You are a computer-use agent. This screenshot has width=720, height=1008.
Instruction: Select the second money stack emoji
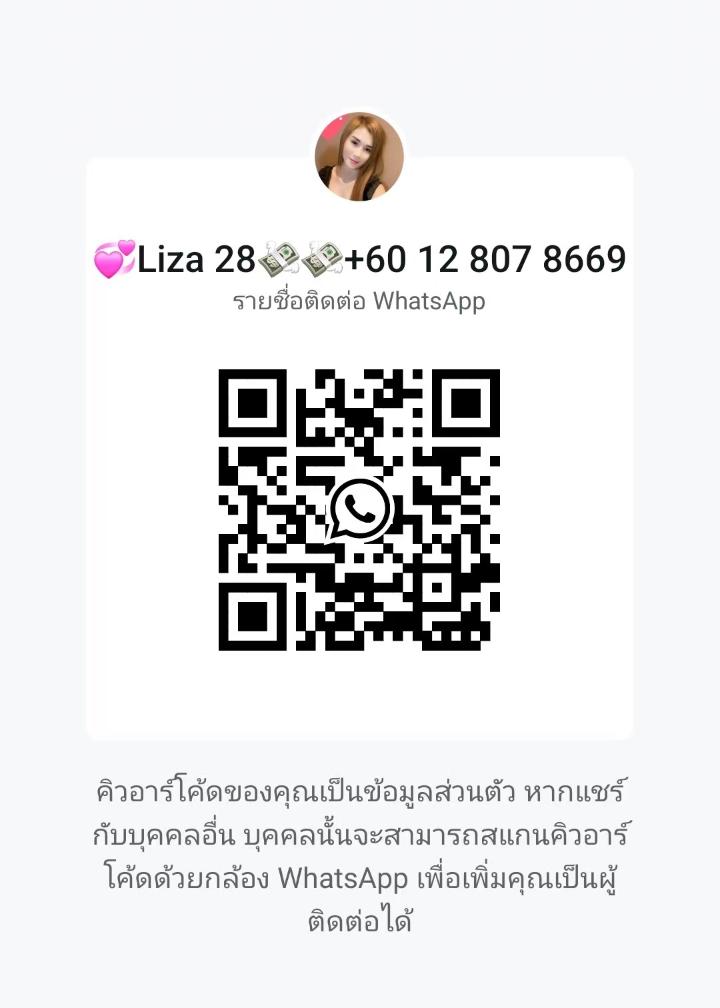click(320, 258)
